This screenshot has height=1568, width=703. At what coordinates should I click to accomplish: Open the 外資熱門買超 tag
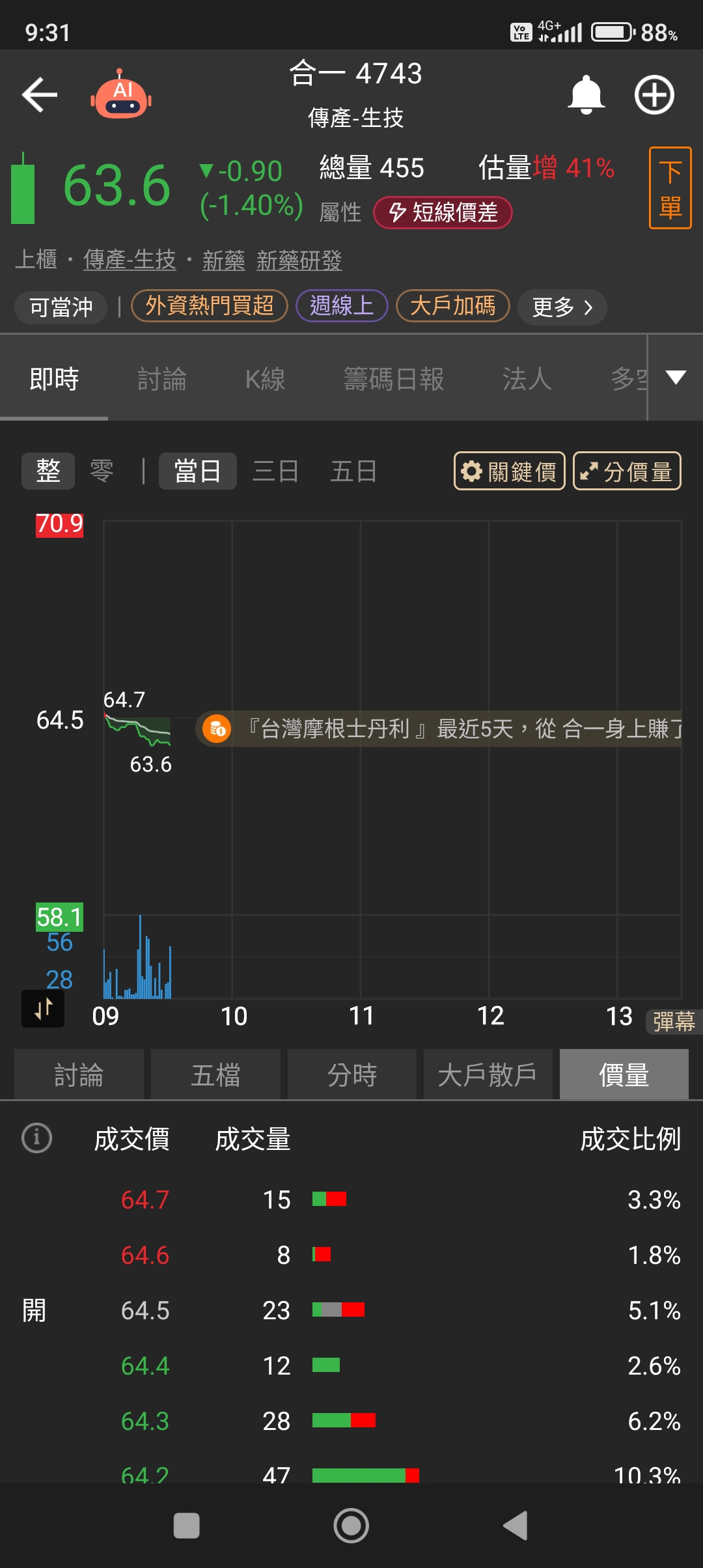pyautogui.click(x=210, y=306)
